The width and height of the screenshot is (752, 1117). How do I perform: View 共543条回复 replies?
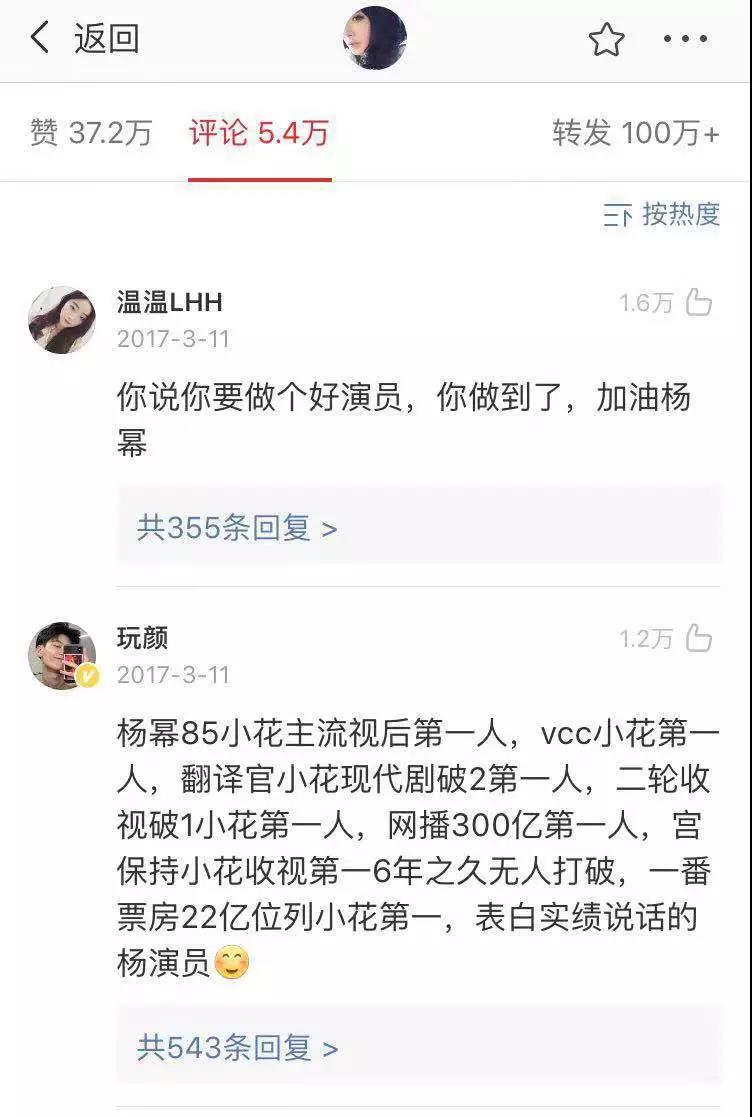[237, 1048]
